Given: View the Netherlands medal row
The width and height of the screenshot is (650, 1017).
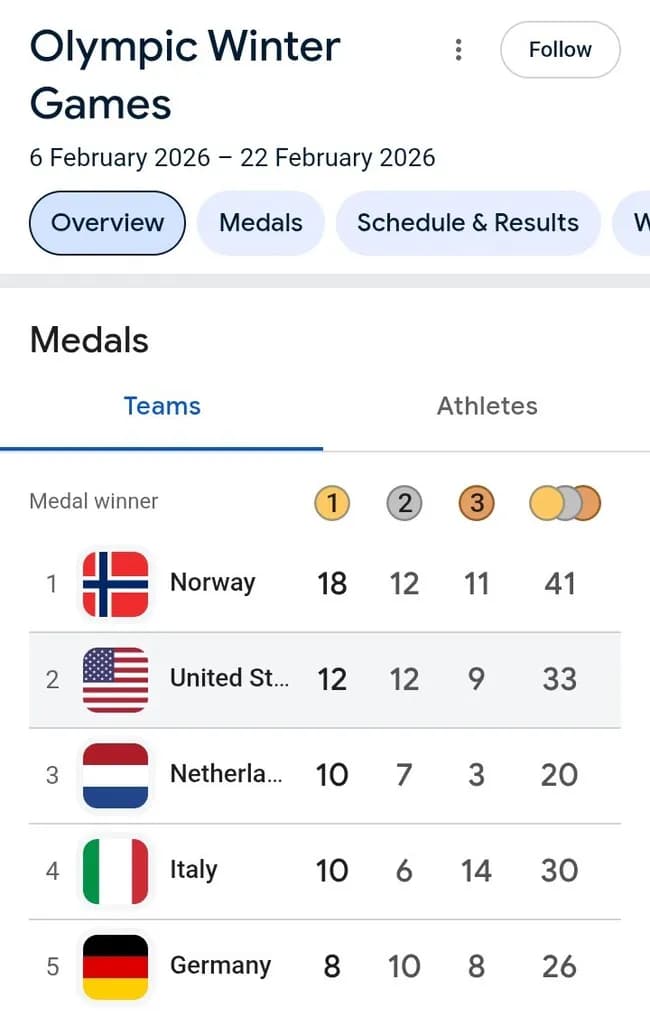Looking at the screenshot, I should click(324, 775).
